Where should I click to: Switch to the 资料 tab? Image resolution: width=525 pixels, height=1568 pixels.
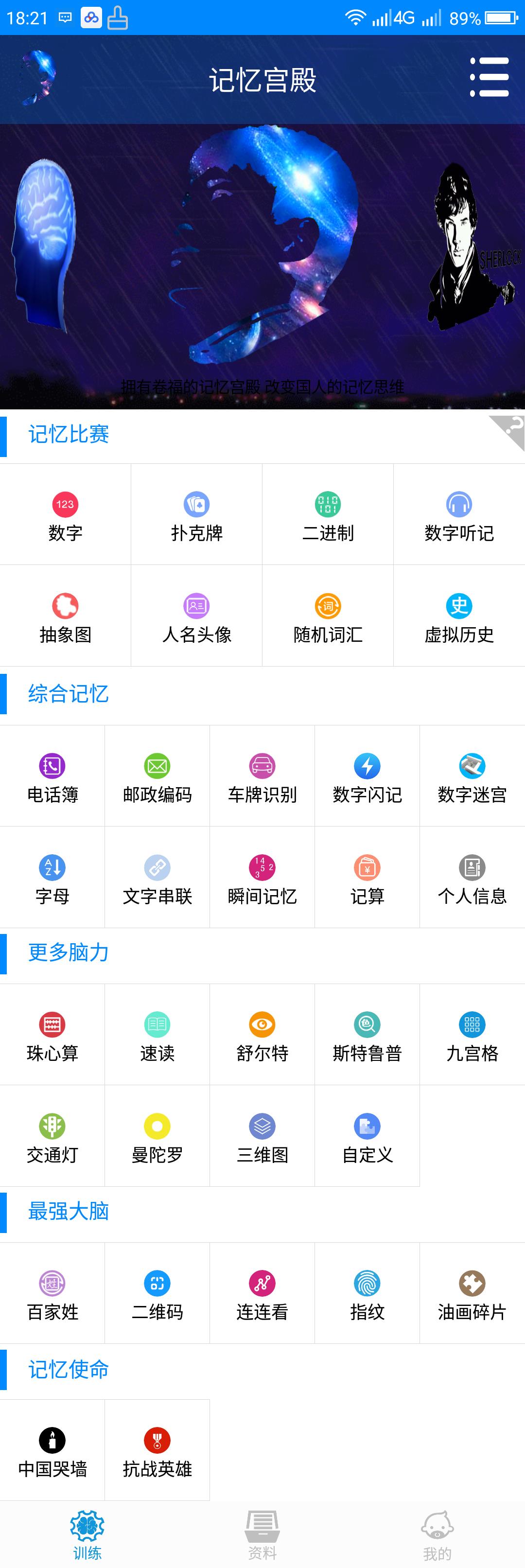point(262,1534)
